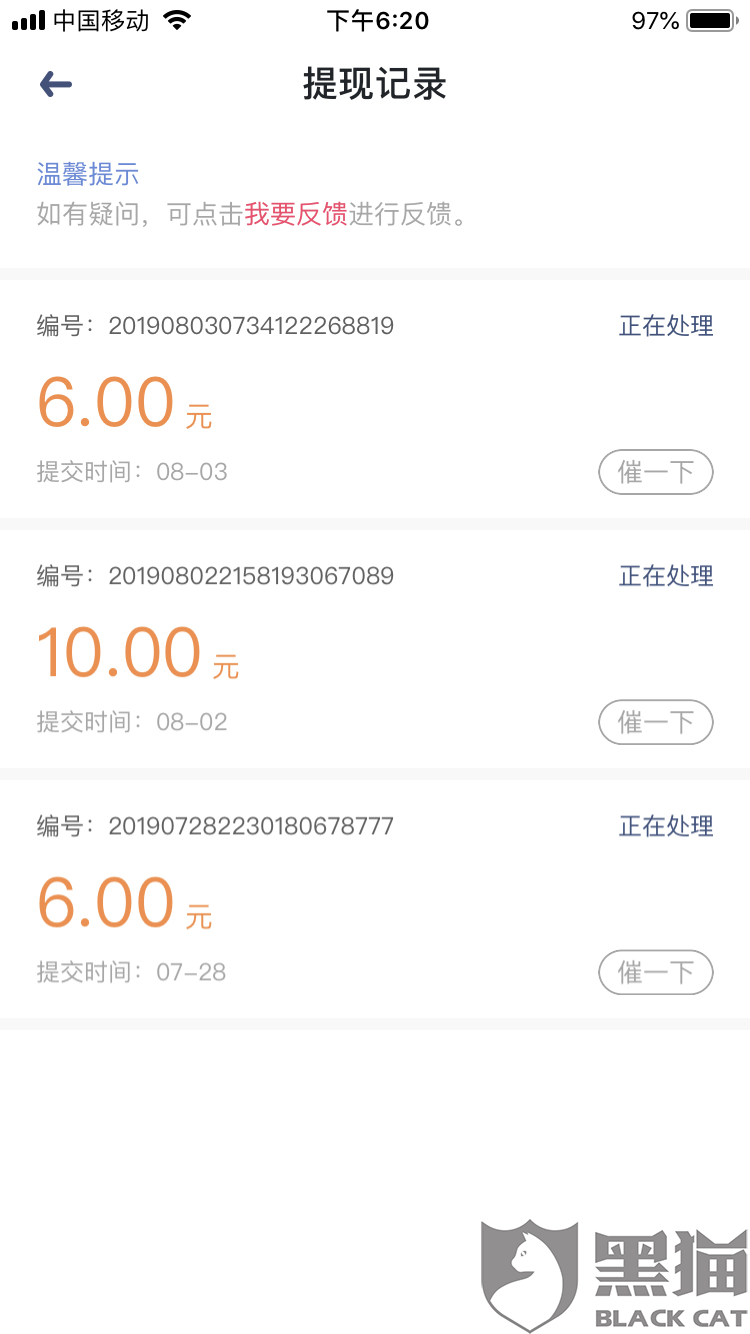Tap 催一下 for the 10.00 元 withdrawal
Viewport: 750px width, 1334px height.
[x=655, y=722]
